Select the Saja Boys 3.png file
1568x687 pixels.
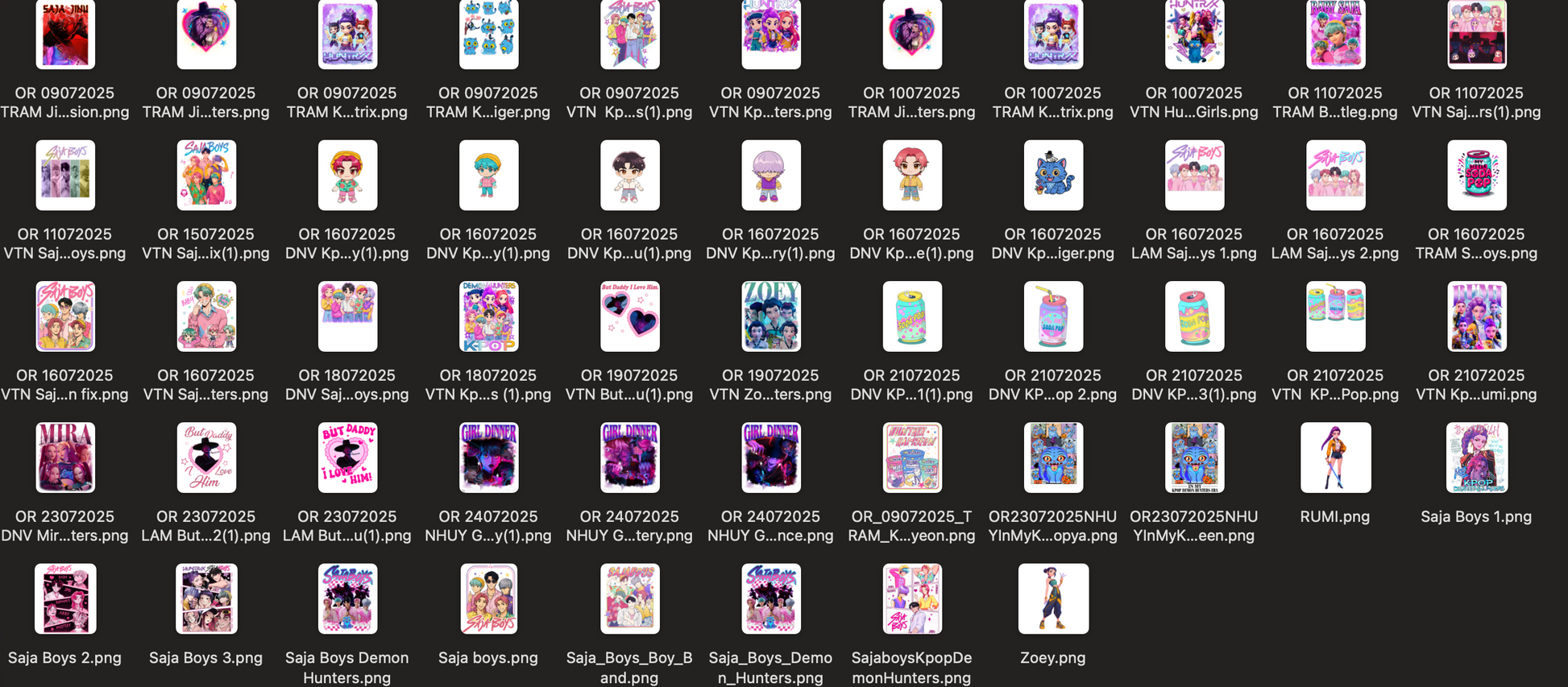coord(206,598)
